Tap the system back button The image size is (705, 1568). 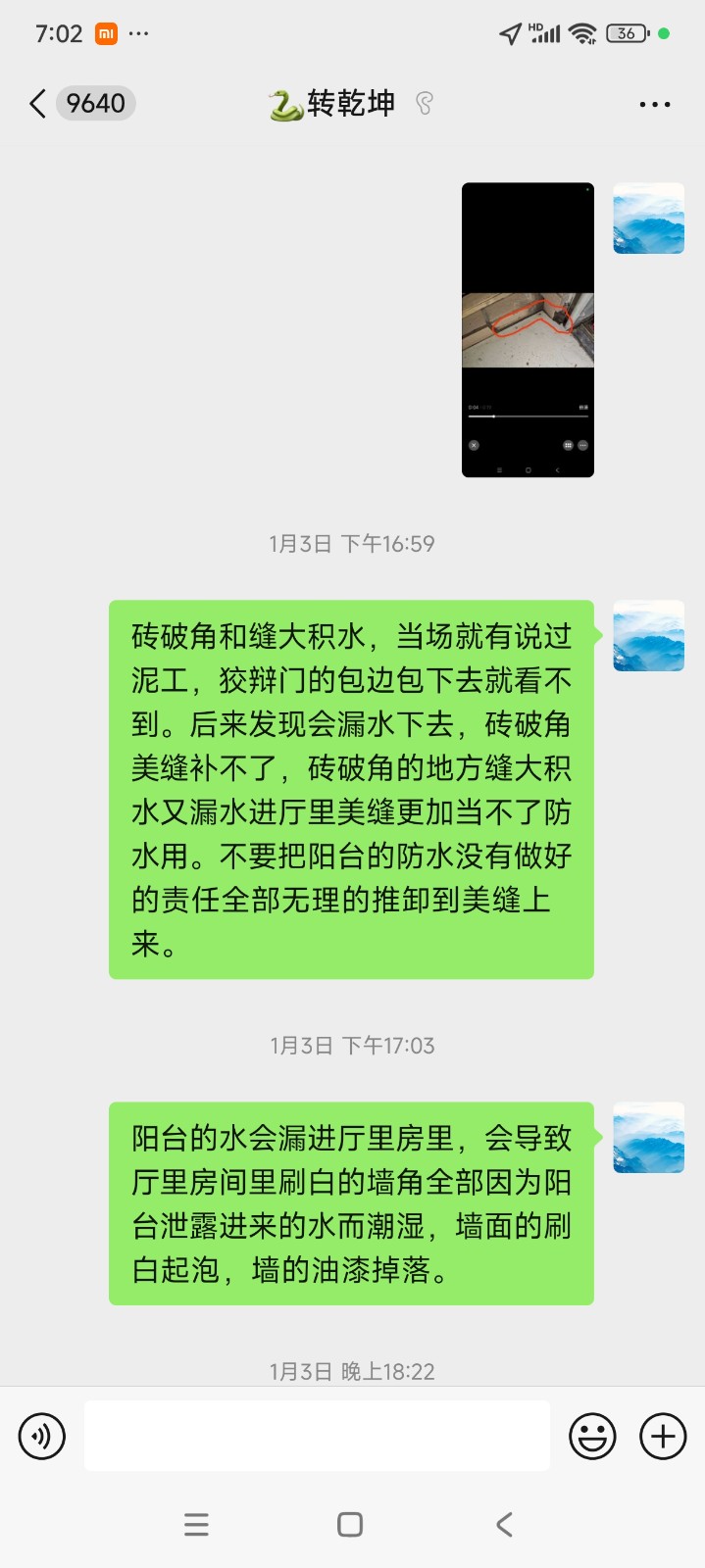[504, 1524]
